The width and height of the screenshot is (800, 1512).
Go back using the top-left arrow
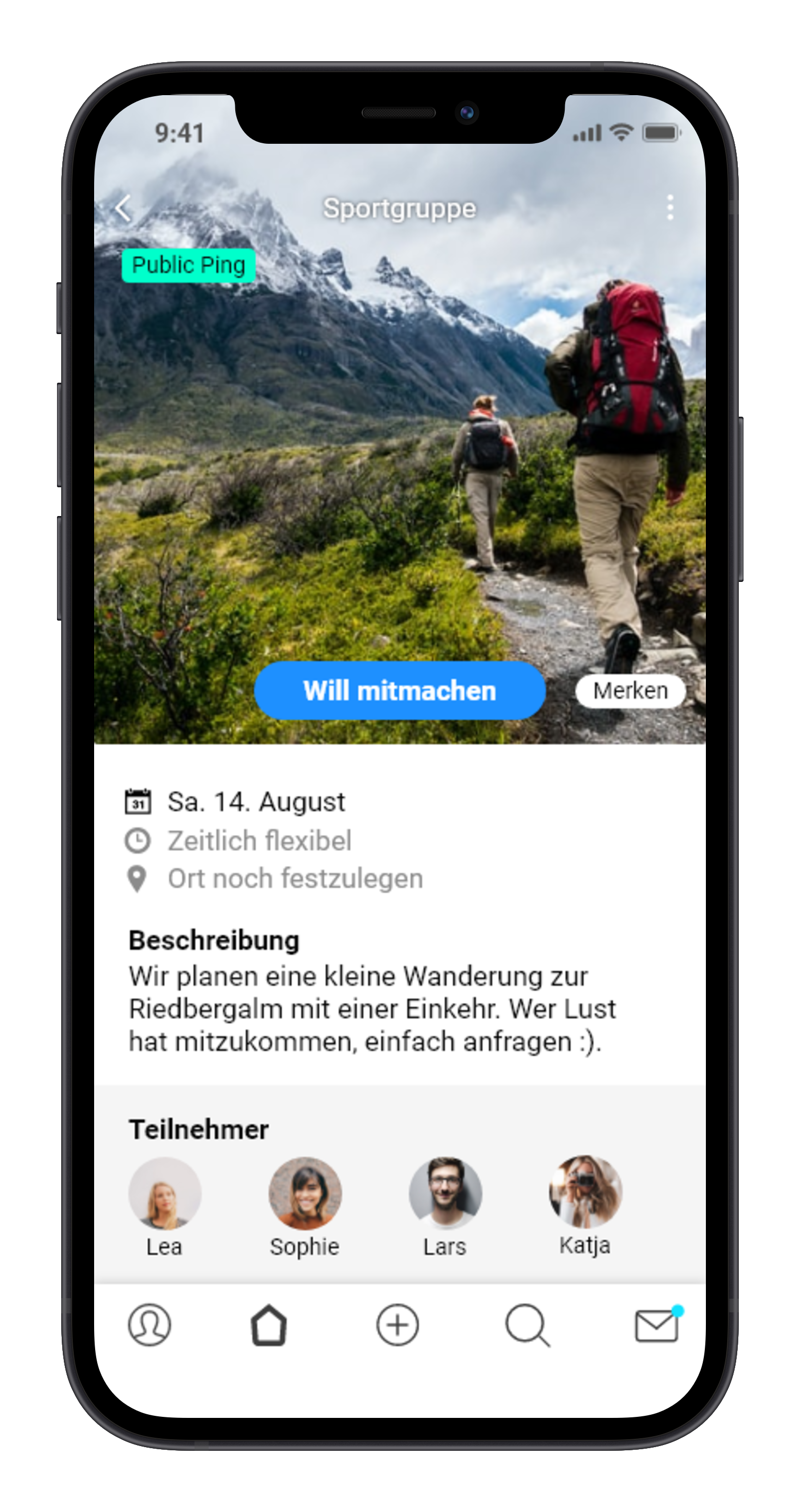pyautogui.click(x=123, y=209)
